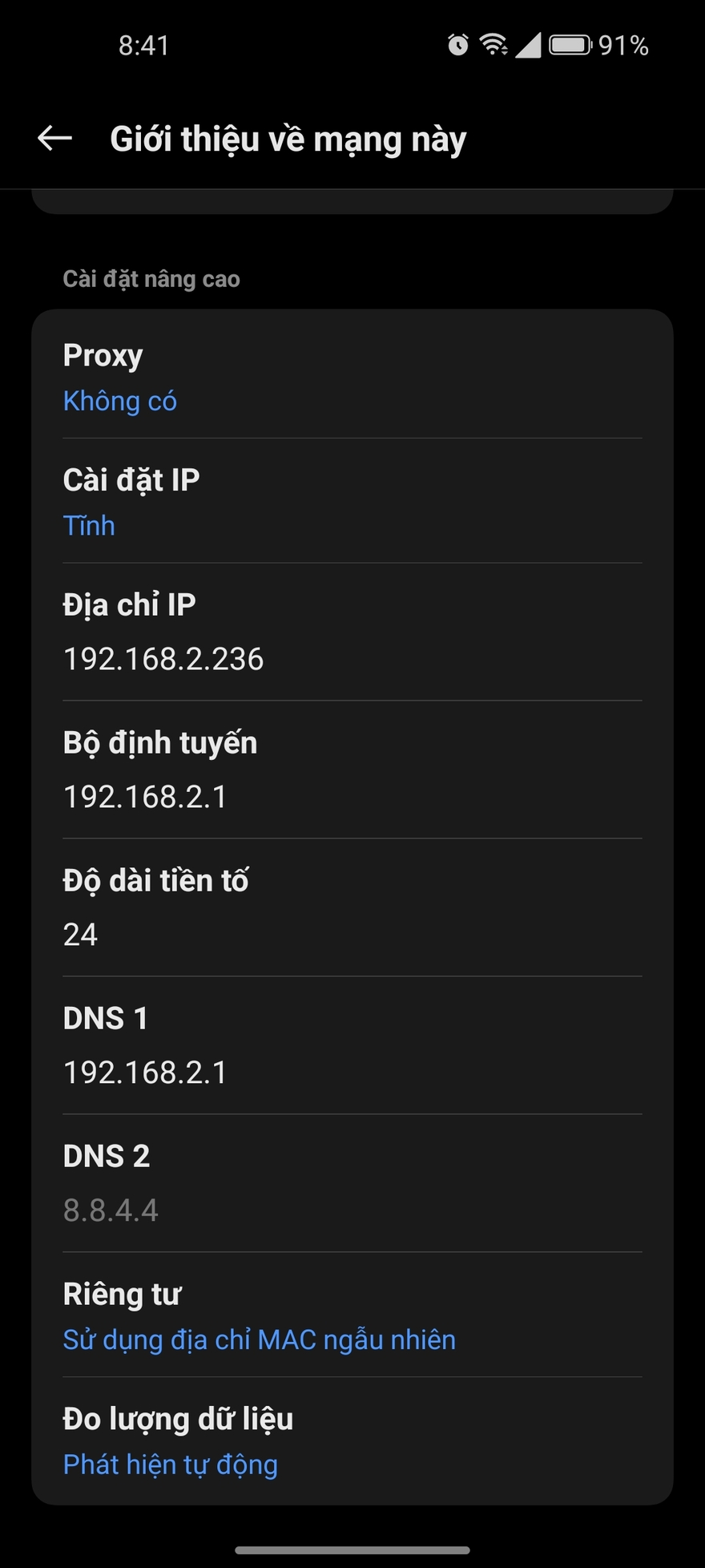Tap the DNS 2 value 8.8.4.4
705x1568 pixels.
[111, 1210]
